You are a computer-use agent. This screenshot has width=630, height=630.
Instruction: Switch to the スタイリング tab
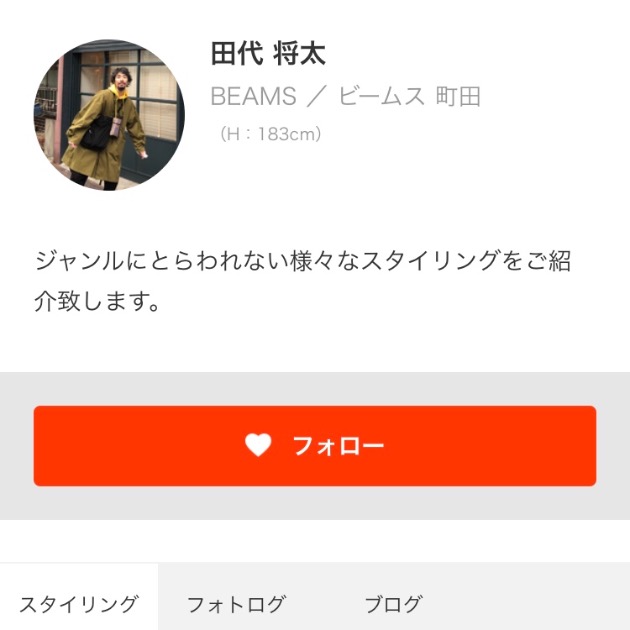[x=79, y=604]
